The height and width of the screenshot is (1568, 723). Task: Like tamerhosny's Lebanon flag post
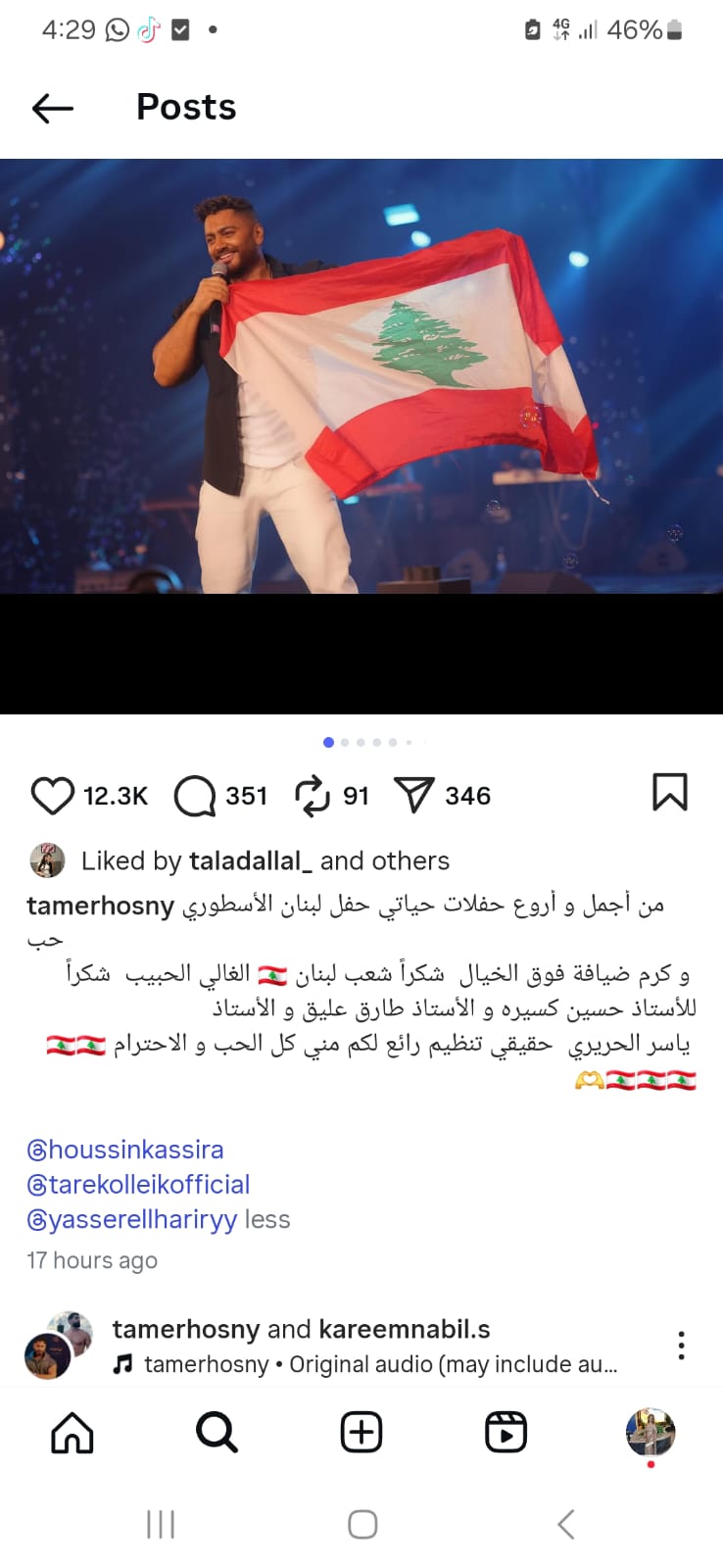53,796
